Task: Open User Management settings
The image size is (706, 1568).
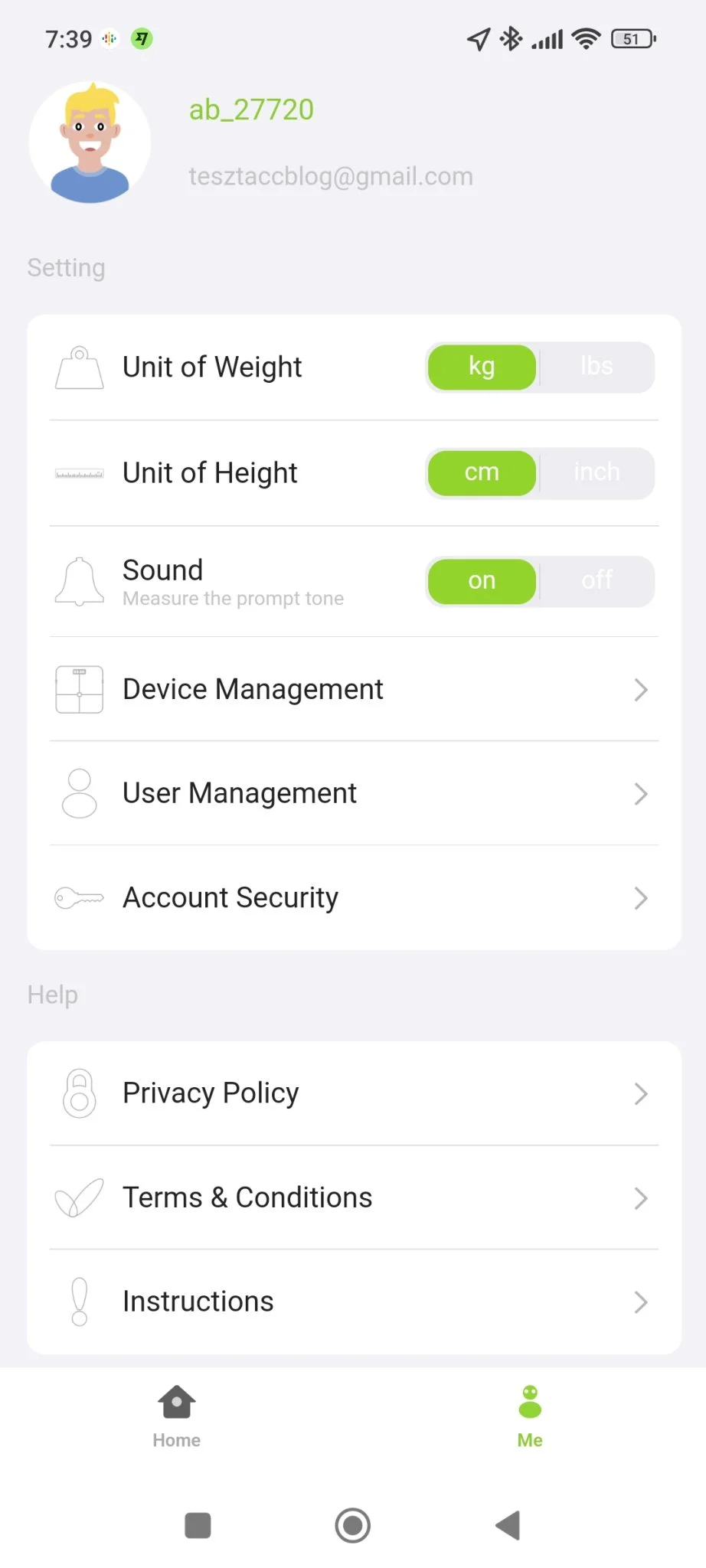Action: click(x=352, y=793)
